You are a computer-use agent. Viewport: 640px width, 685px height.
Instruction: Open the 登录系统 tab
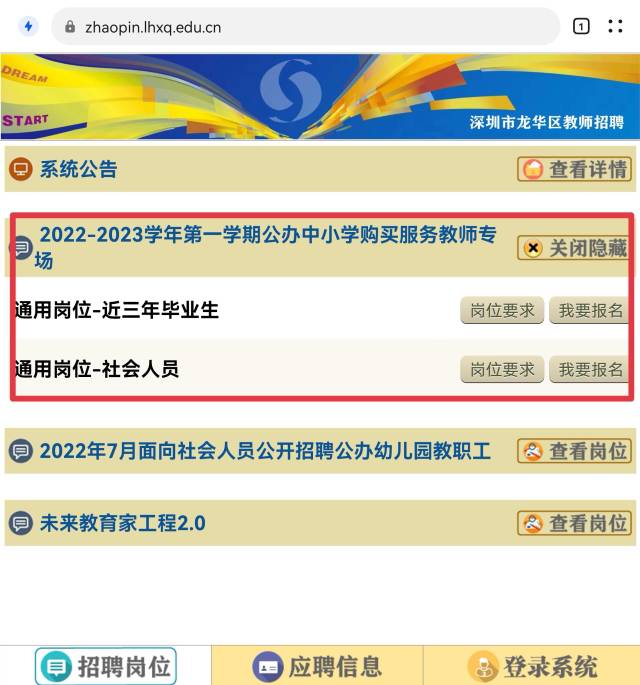[x=532, y=666]
